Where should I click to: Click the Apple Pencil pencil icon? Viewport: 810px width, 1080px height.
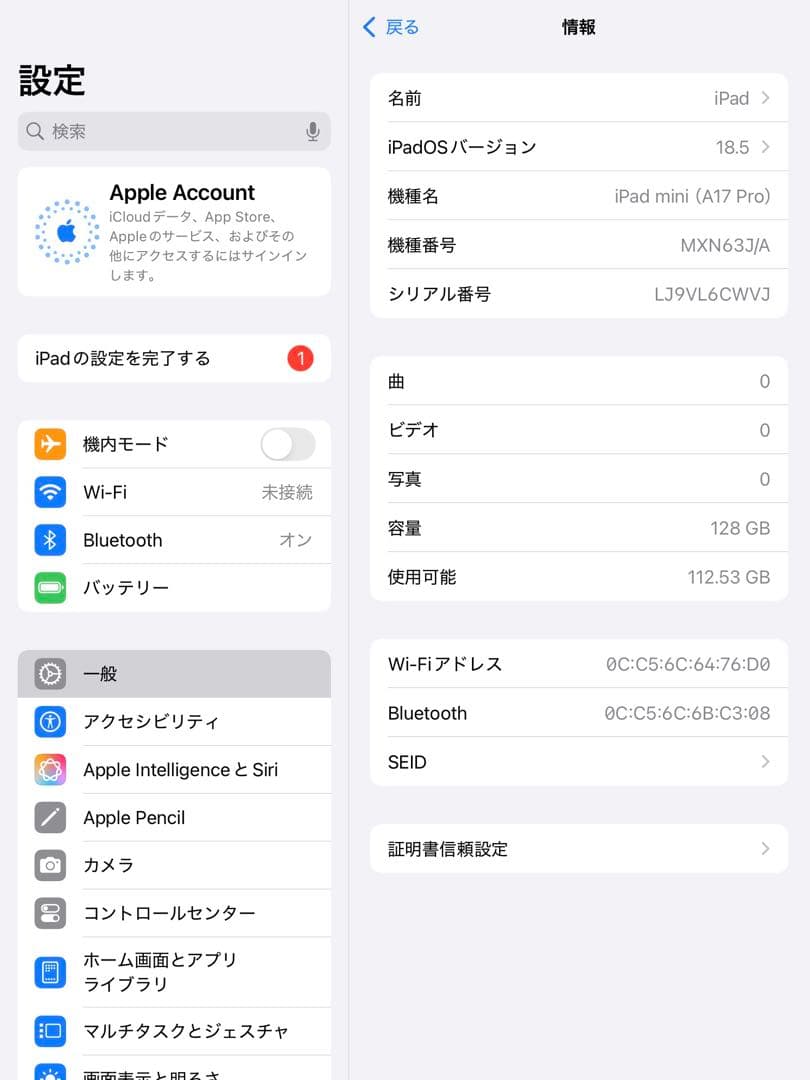[x=49, y=817]
